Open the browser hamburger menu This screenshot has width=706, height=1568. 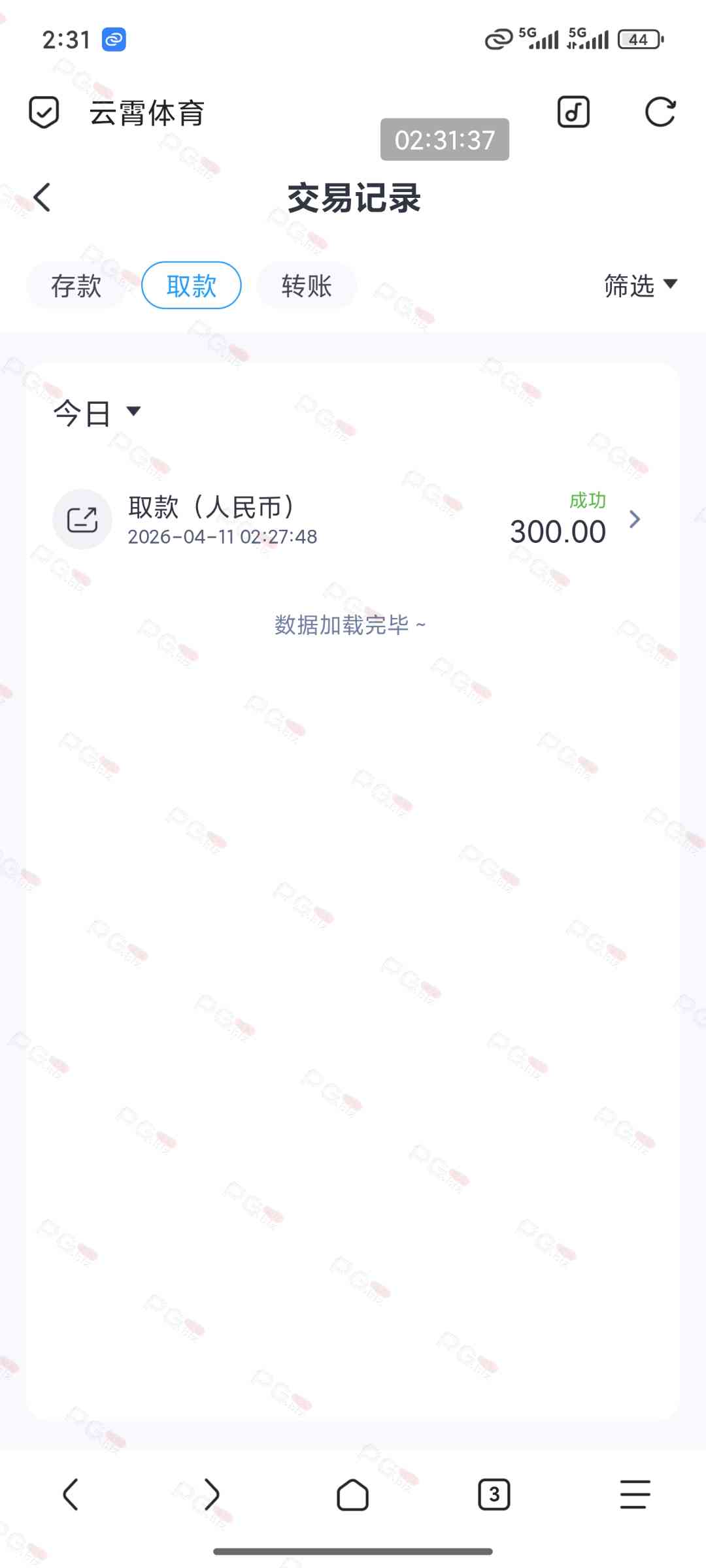tap(635, 1494)
